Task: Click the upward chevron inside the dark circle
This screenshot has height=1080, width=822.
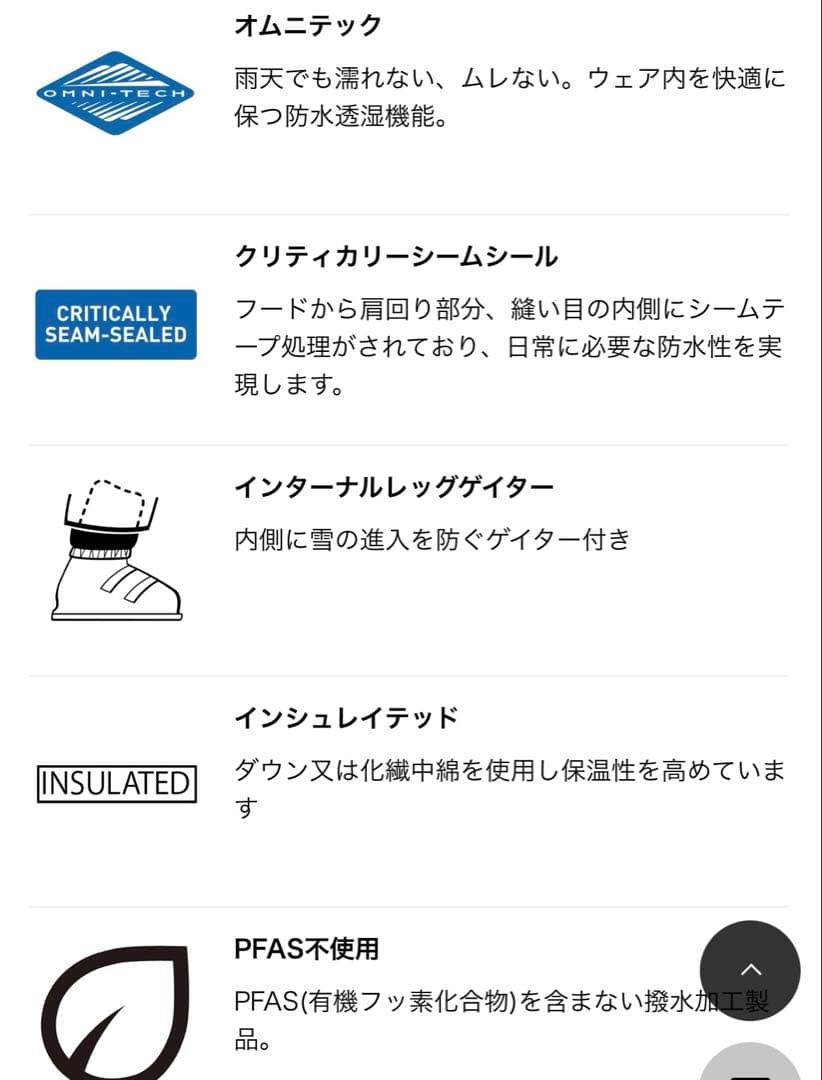Action: (x=751, y=971)
